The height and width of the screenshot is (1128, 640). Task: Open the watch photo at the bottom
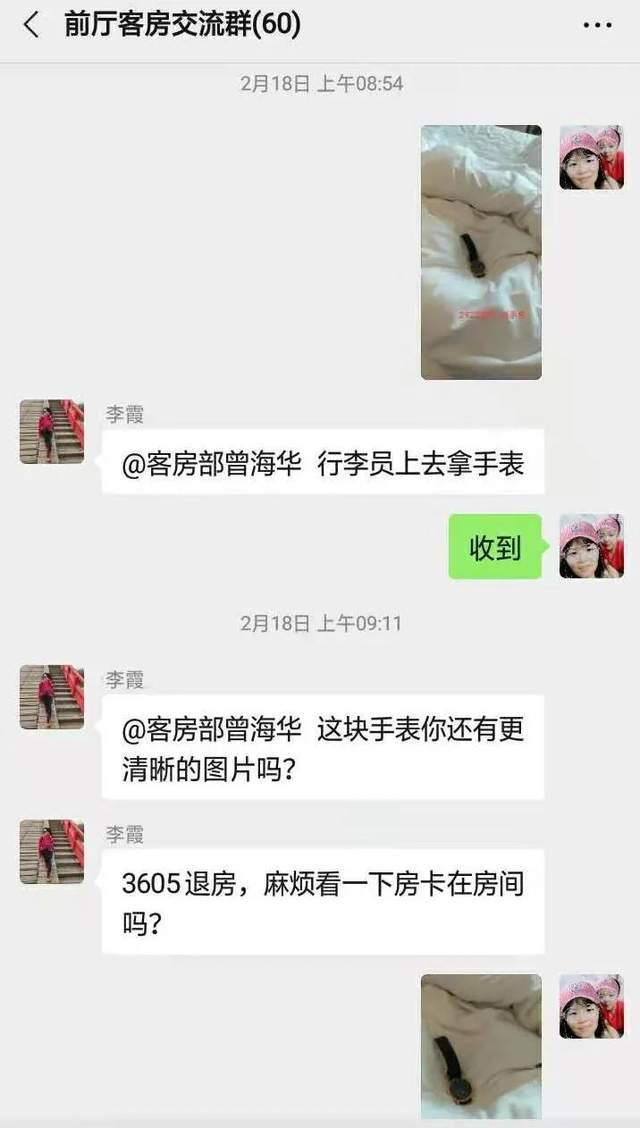coord(481,1046)
